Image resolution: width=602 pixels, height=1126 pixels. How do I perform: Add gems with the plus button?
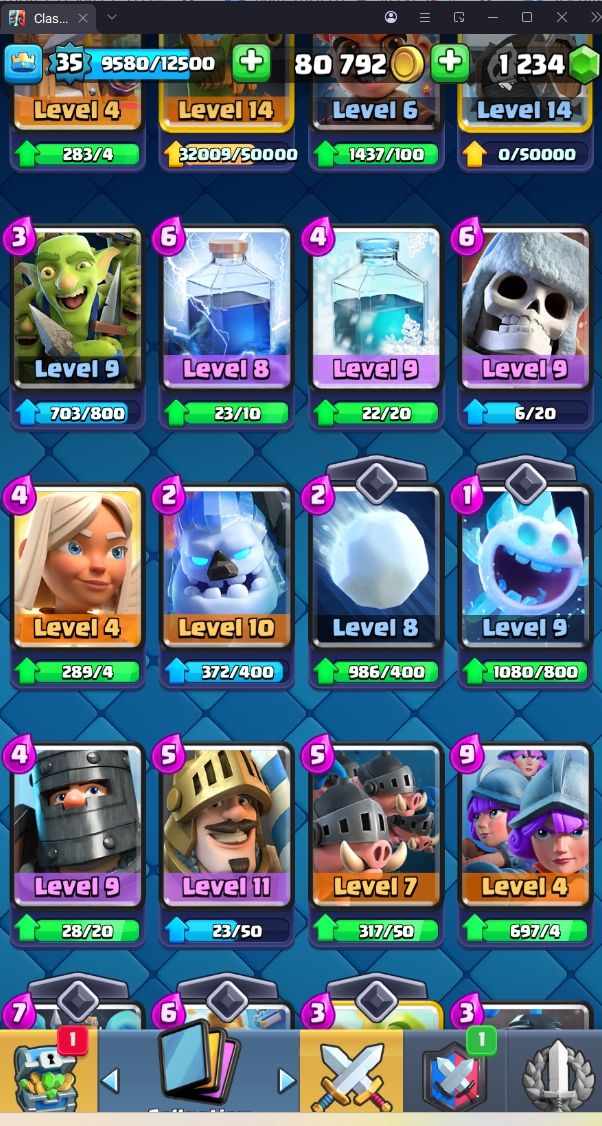583,64
